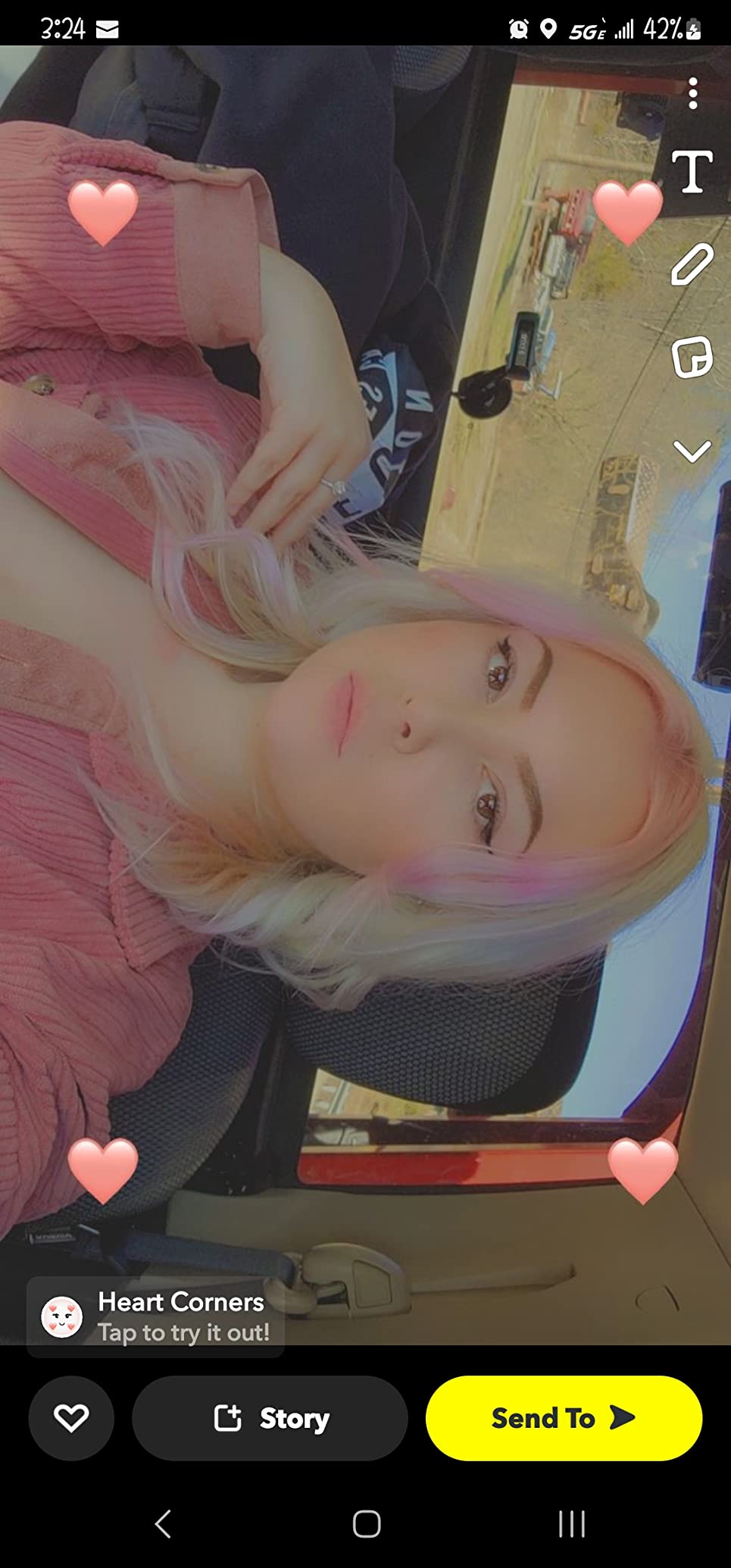This screenshot has width=731, height=1568.
Task: Open the three-dot overflow menu
Action: pyautogui.click(x=692, y=94)
